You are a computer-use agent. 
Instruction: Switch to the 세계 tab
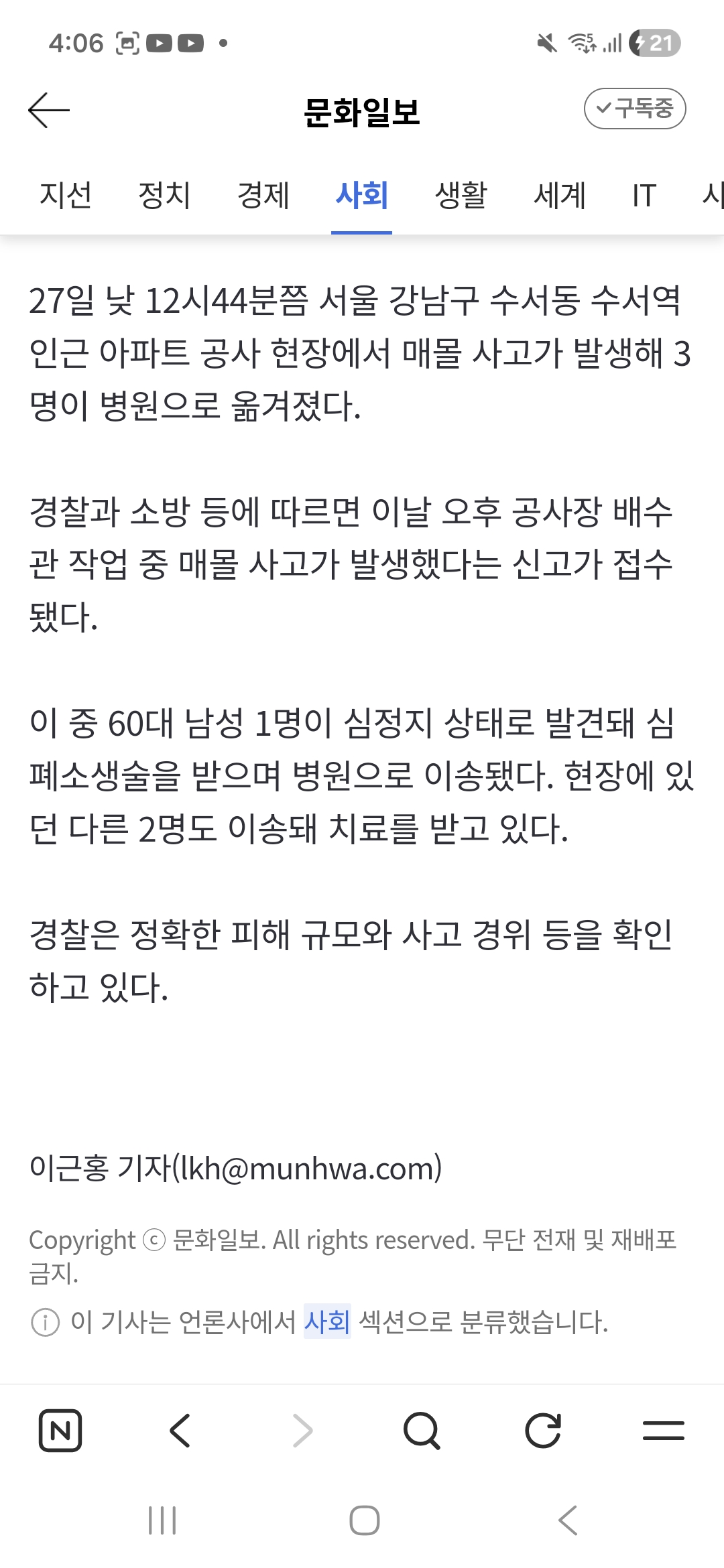[560, 196]
